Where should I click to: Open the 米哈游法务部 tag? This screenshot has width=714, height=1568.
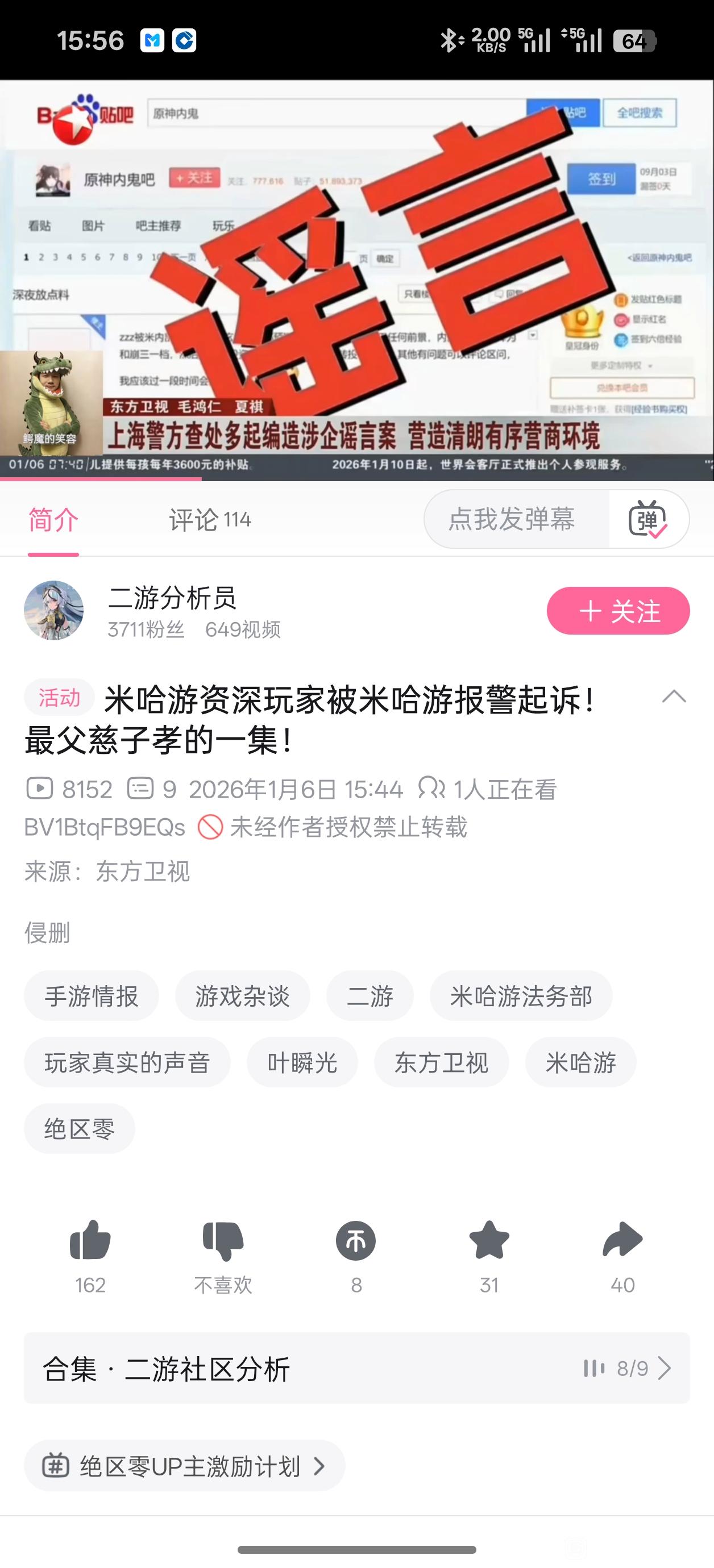tap(521, 996)
